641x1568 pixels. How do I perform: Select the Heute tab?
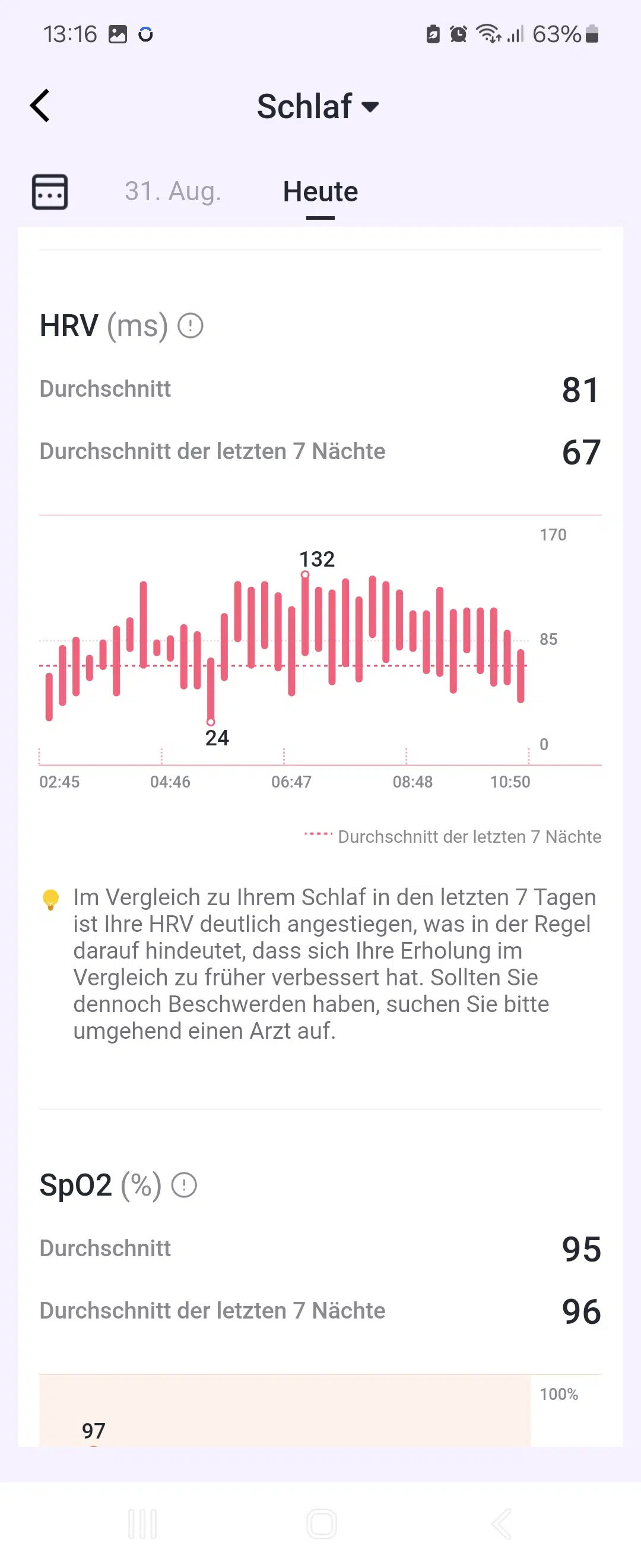point(320,192)
